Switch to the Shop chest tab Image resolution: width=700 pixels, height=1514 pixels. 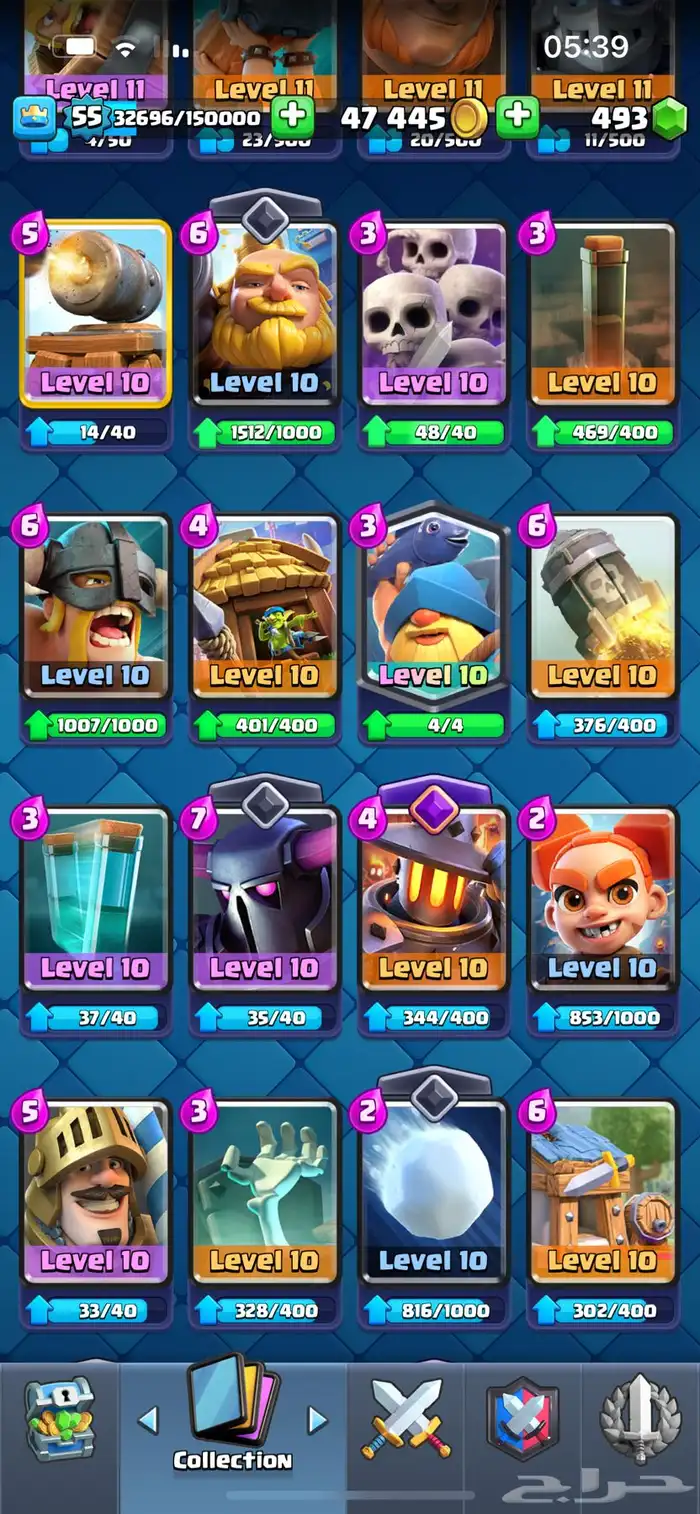pos(59,1419)
